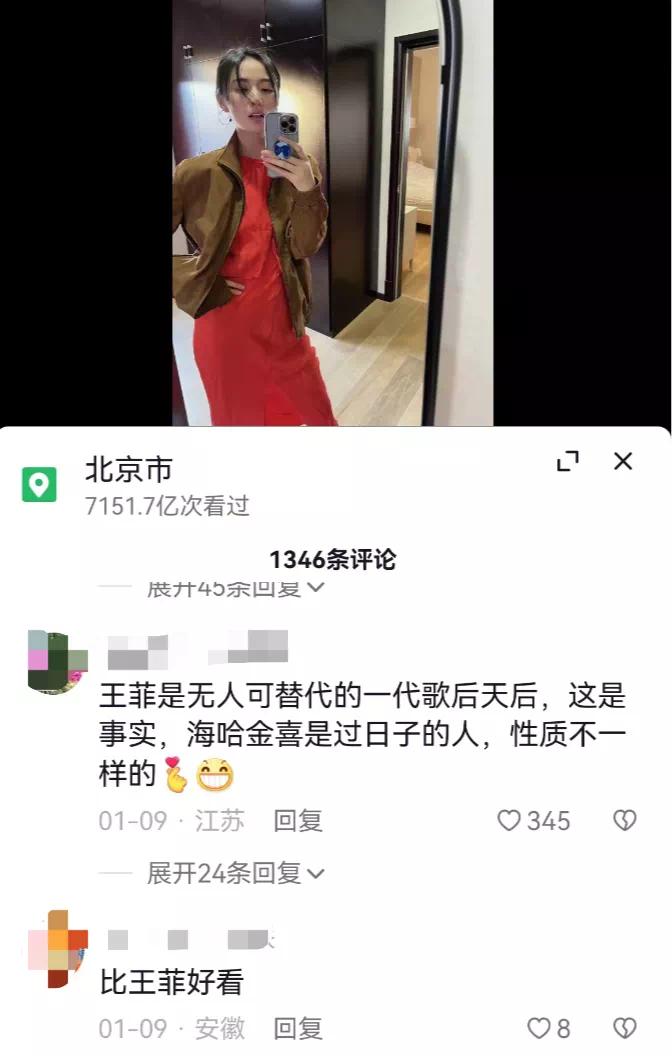
Task: Close the comments panel
Action: (x=623, y=461)
